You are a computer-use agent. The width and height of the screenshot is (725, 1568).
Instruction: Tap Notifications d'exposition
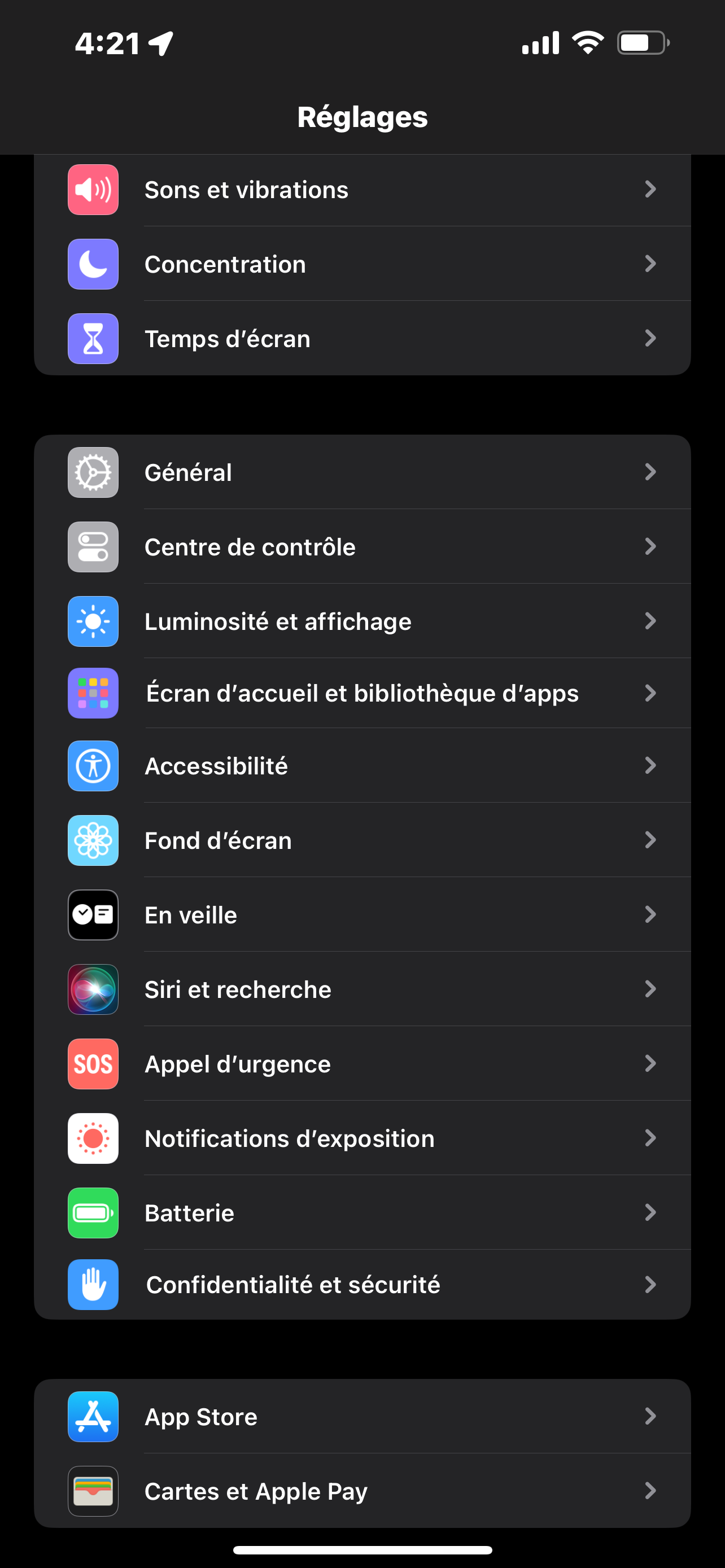362,1138
